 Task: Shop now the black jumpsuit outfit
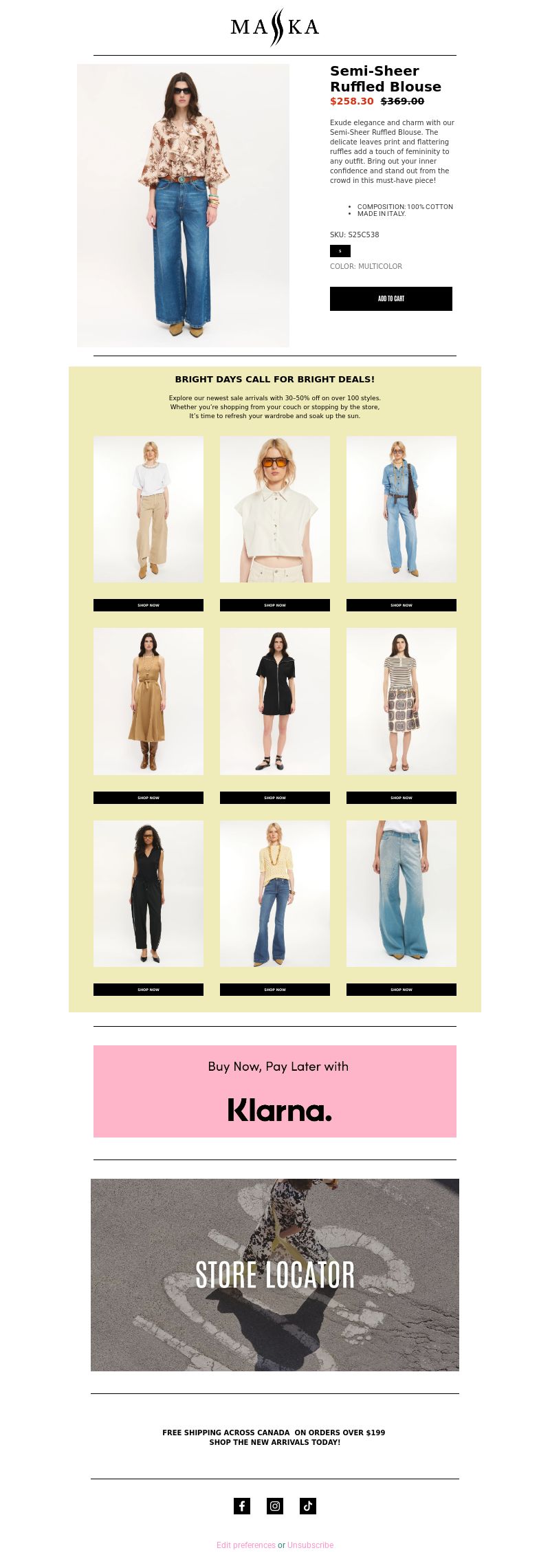(148, 990)
